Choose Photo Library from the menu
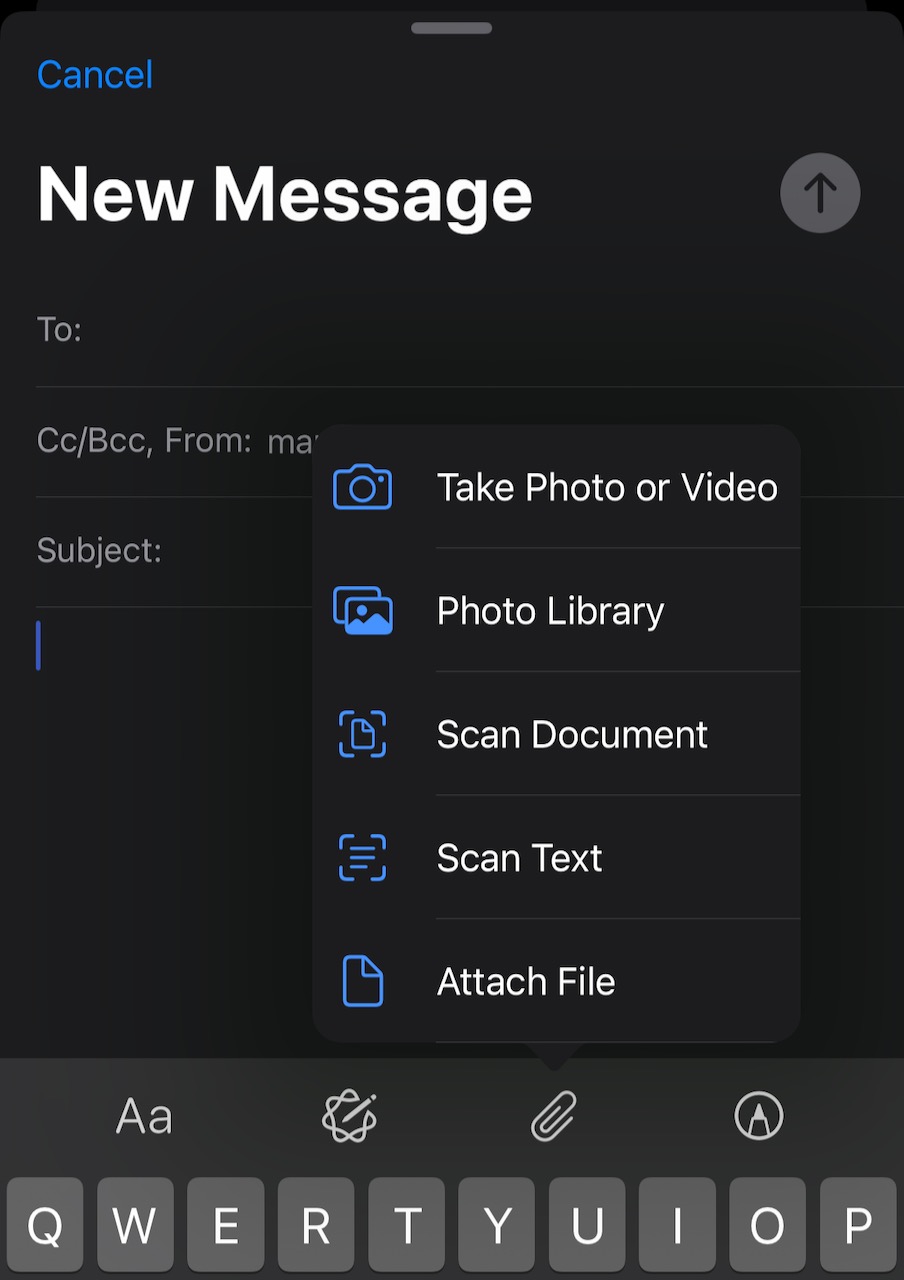This screenshot has width=904, height=1280. (550, 611)
